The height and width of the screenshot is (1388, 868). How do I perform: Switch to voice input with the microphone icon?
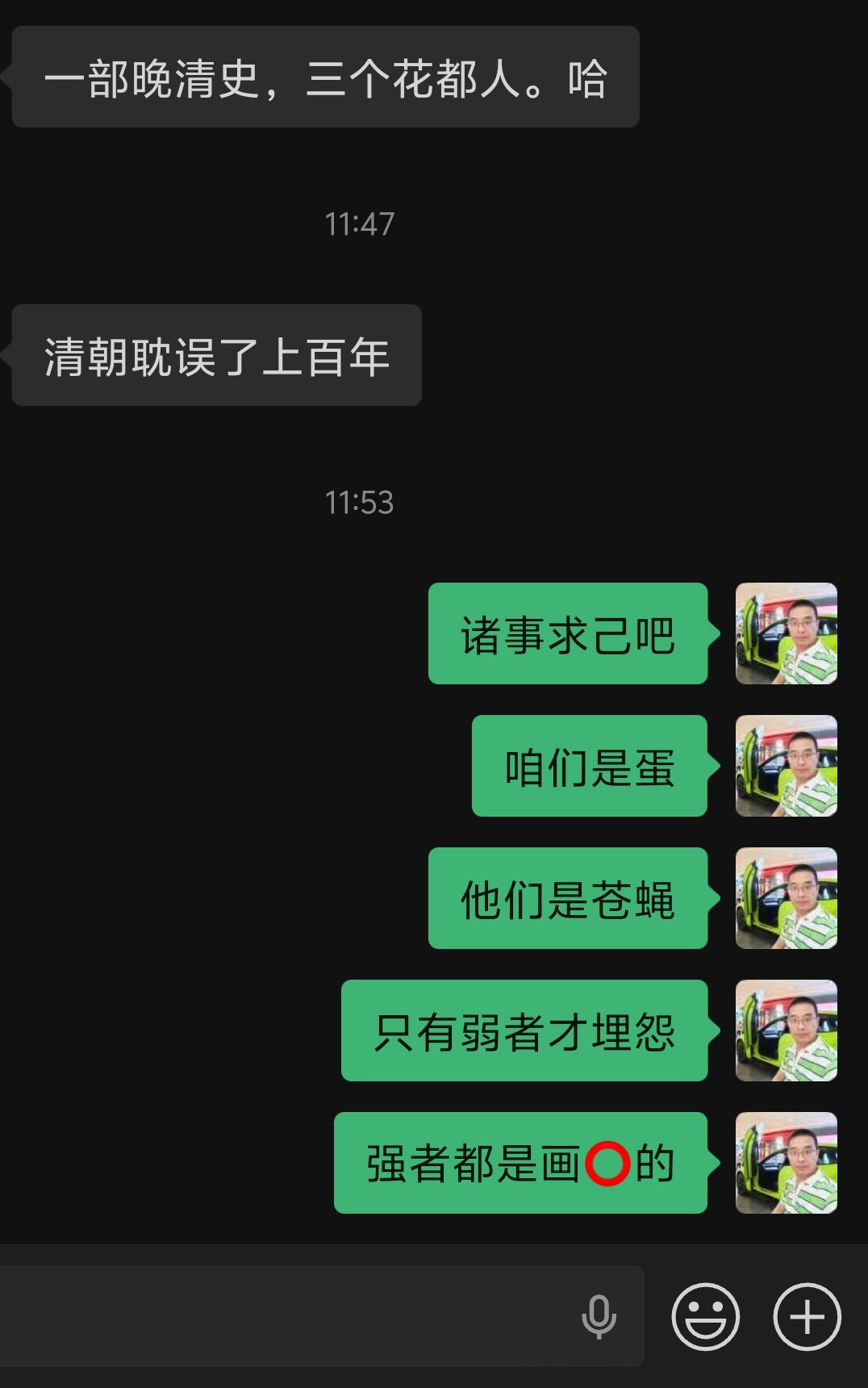point(598,1316)
